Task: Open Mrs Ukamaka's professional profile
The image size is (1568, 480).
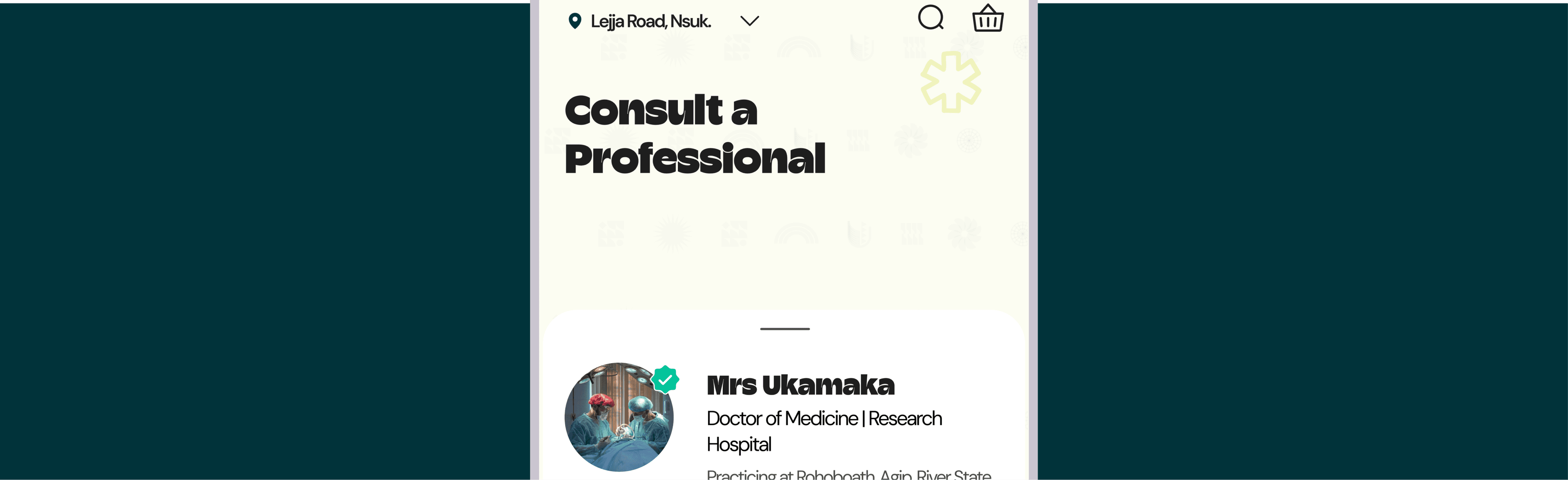Action: [800, 385]
